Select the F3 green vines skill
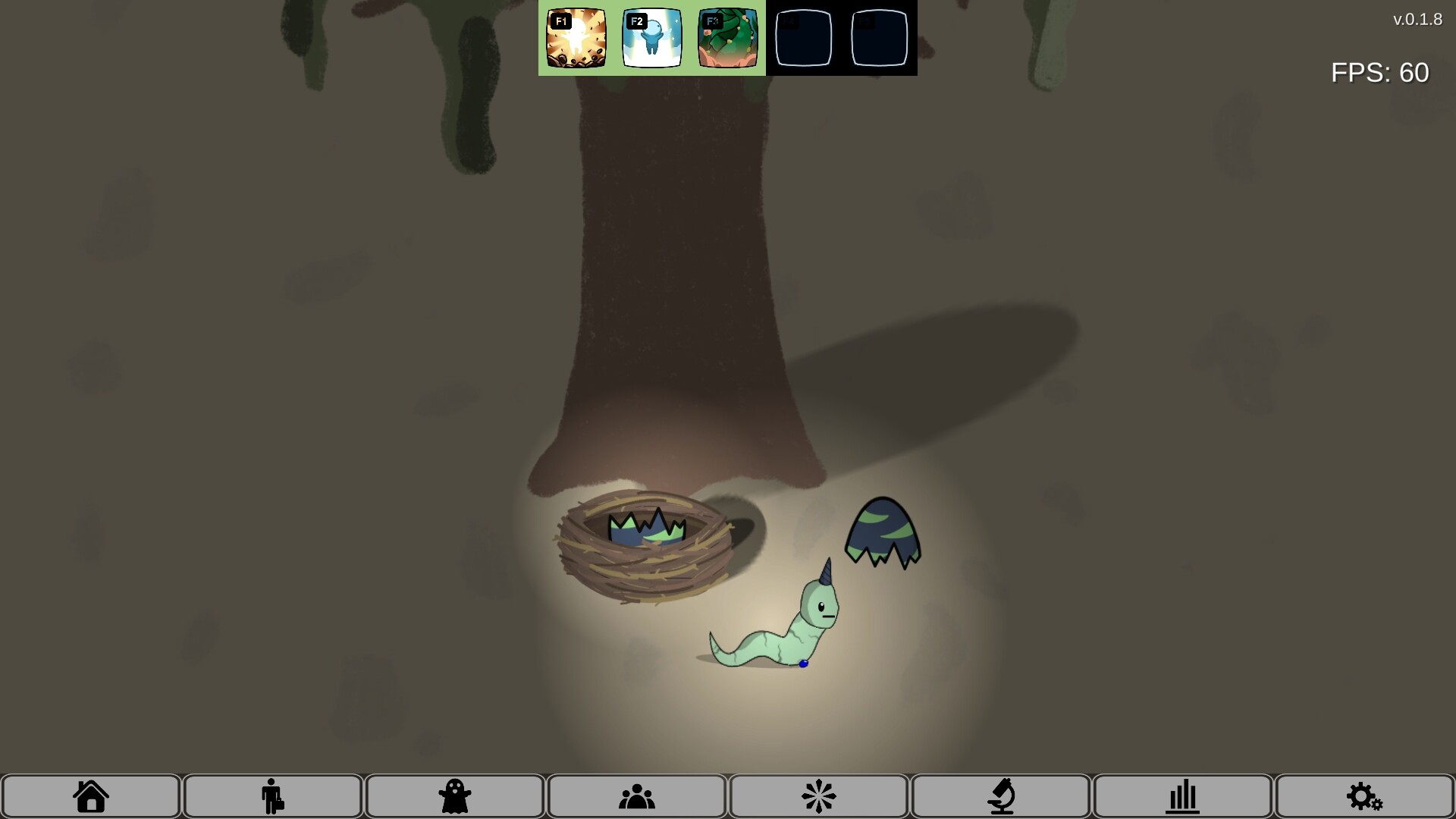Image resolution: width=1456 pixels, height=819 pixels. point(728,38)
